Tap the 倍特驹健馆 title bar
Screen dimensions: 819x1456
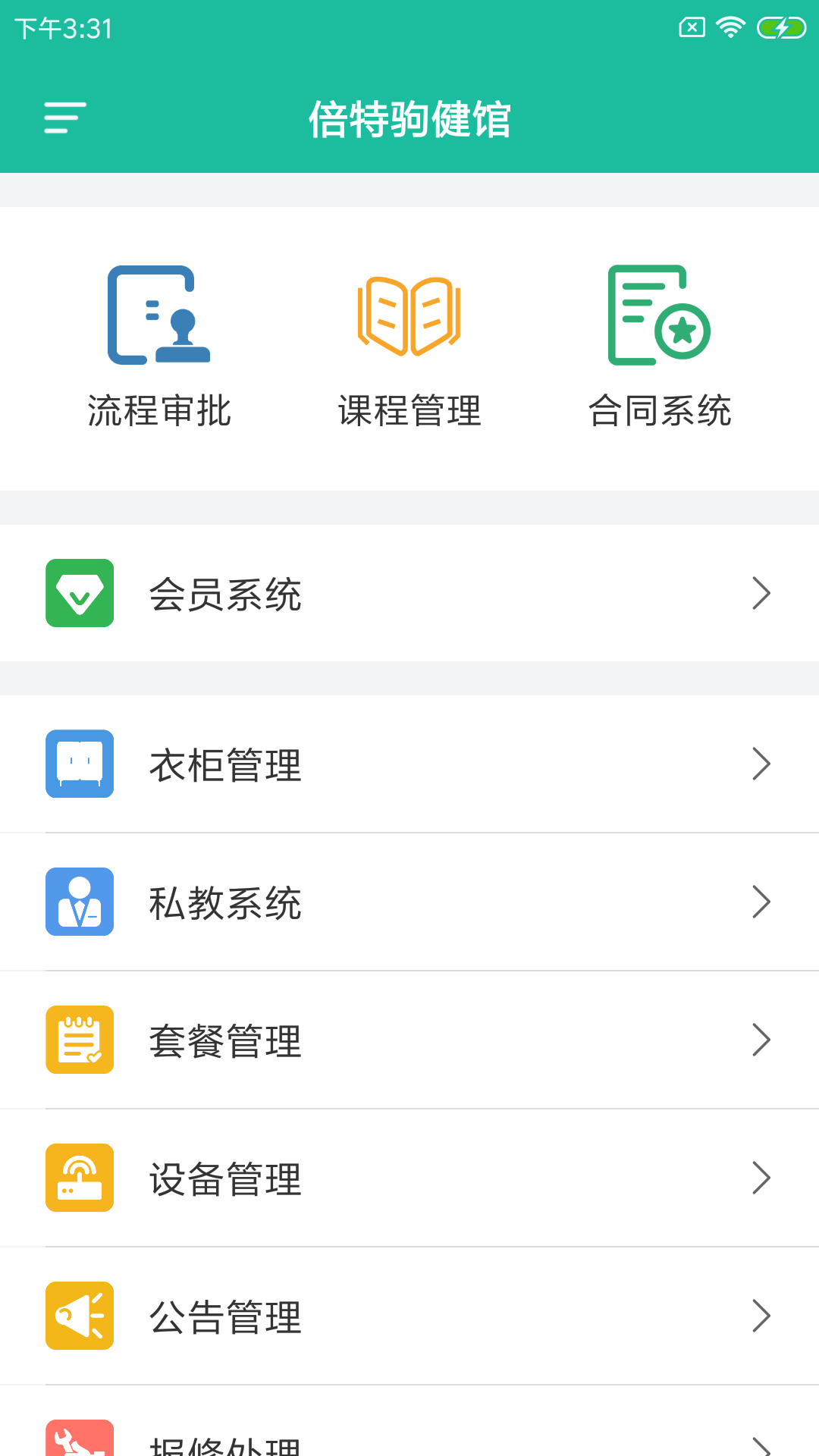(409, 118)
